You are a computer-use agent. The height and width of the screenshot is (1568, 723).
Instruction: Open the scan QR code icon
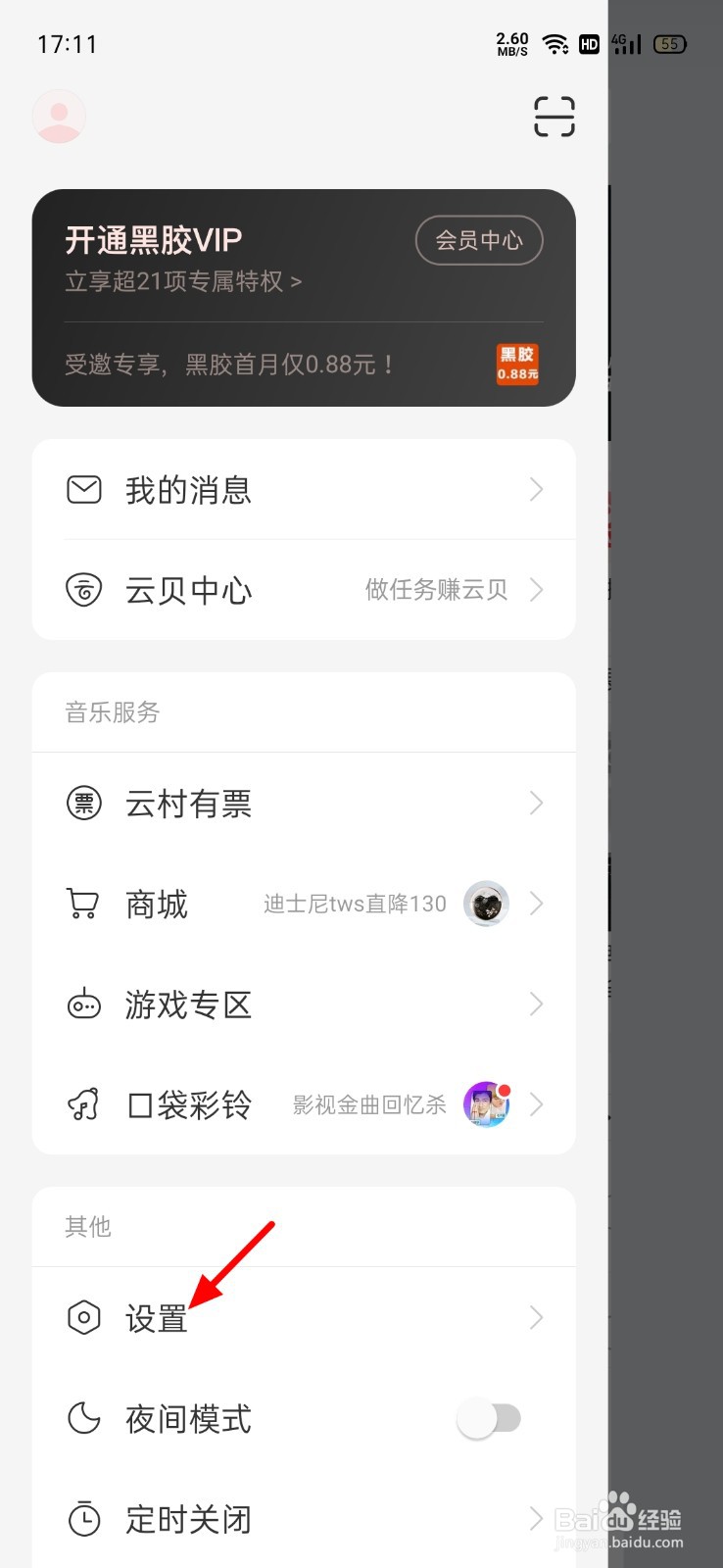[554, 116]
